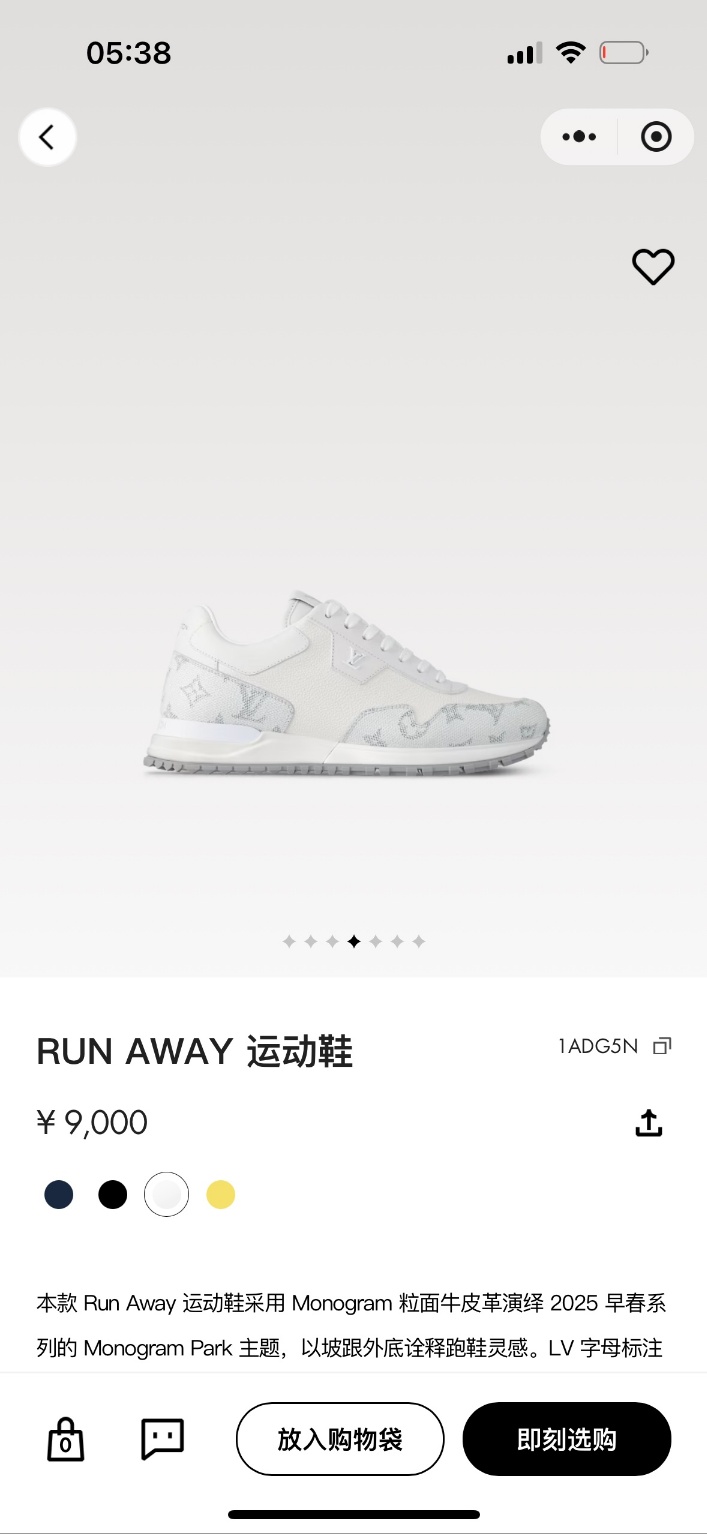The width and height of the screenshot is (707, 1534).
Task: Tap 放入购物袋 to add to bag
Action: [x=340, y=1439]
